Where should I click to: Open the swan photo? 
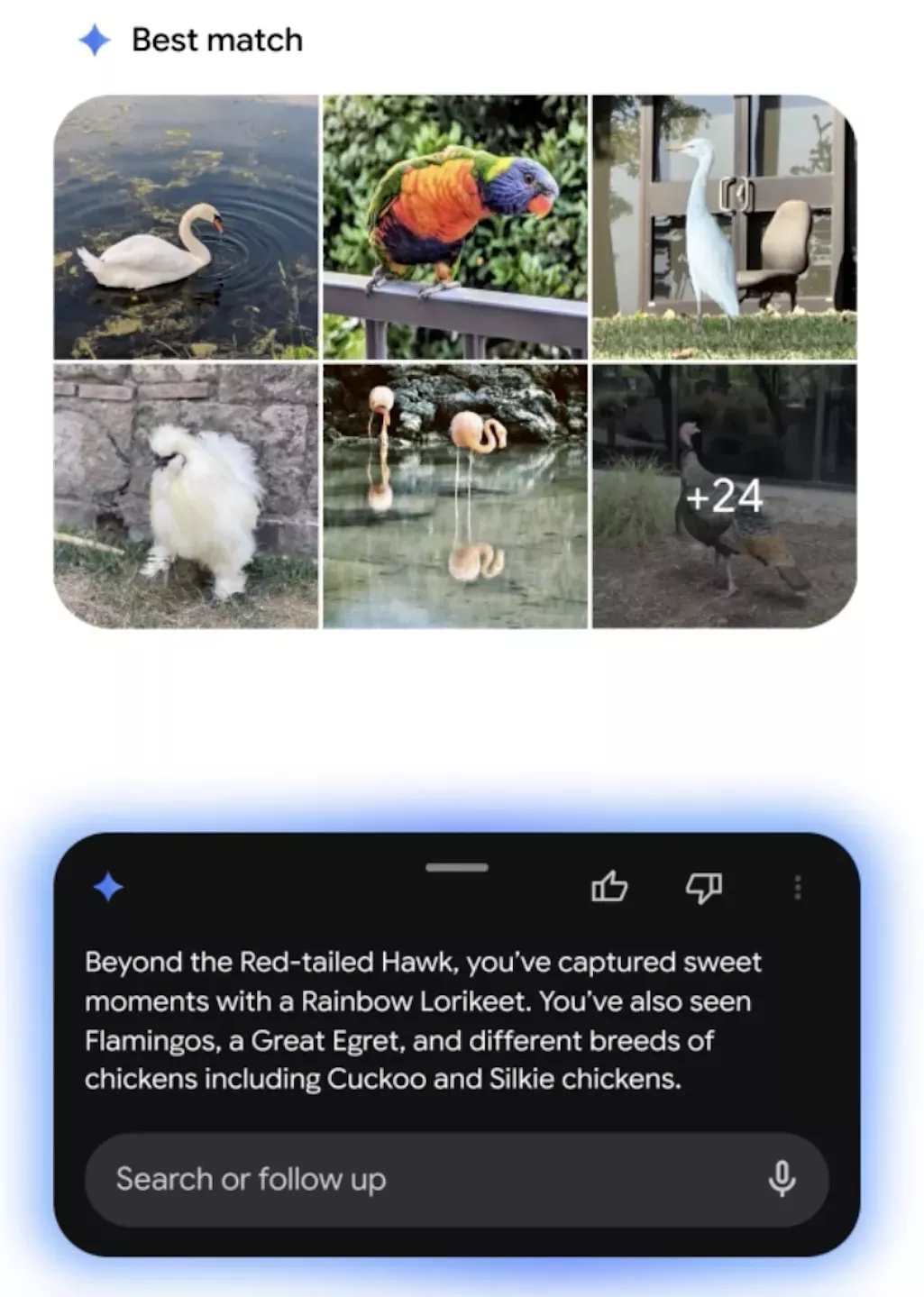[187, 227]
